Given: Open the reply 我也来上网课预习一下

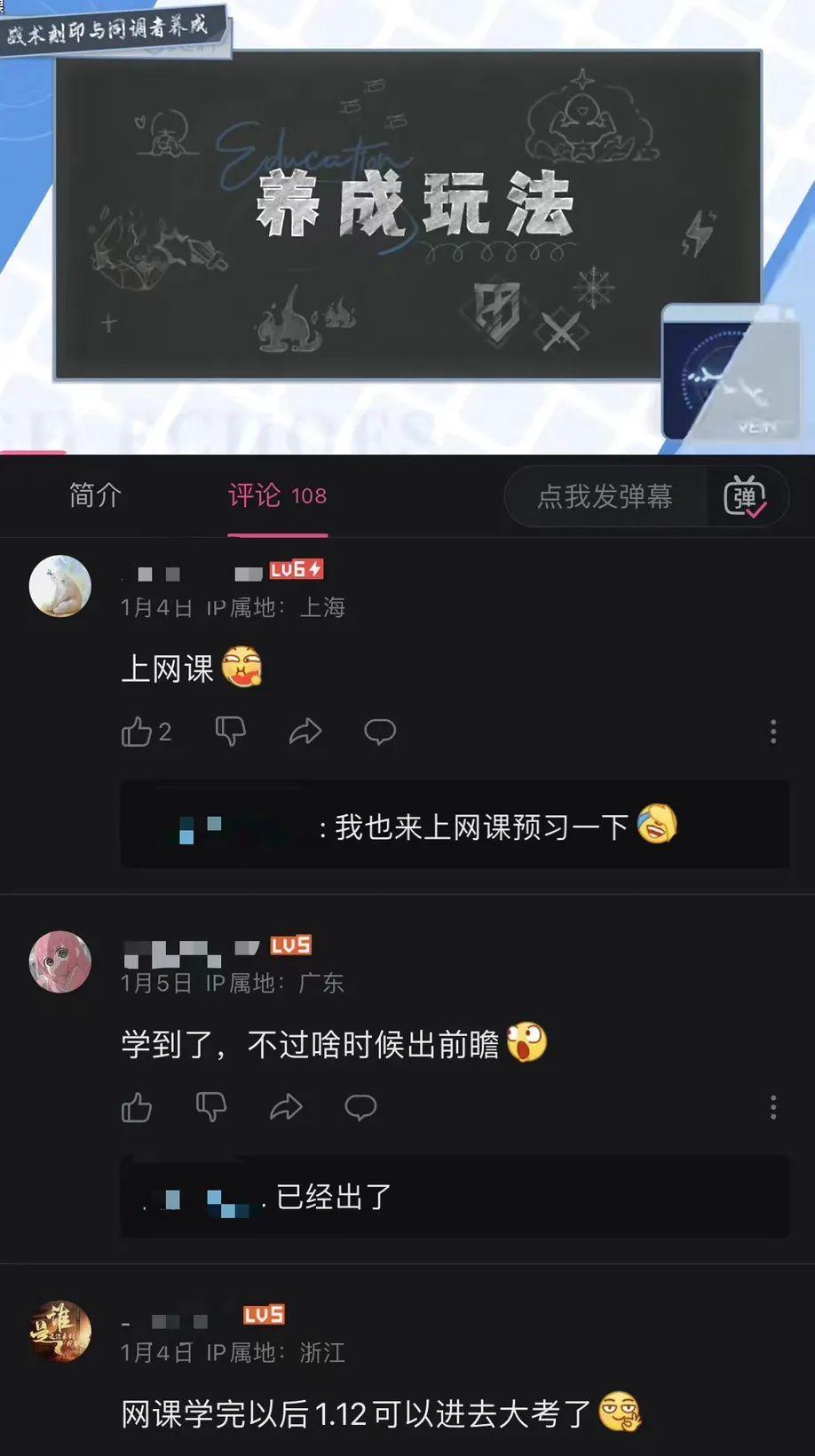Looking at the screenshot, I should [x=455, y=827].
